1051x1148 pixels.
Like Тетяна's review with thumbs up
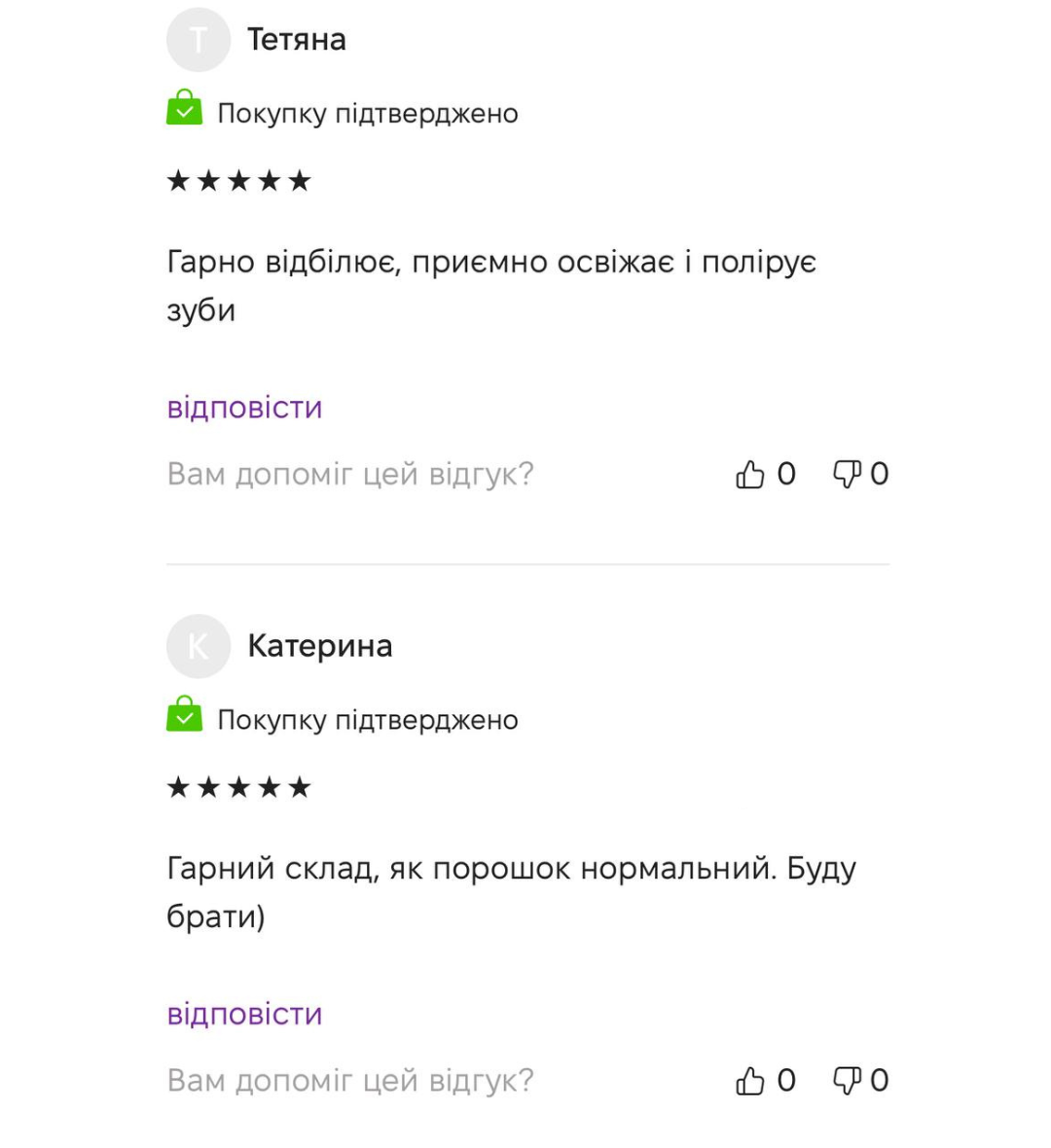point(750,474)
